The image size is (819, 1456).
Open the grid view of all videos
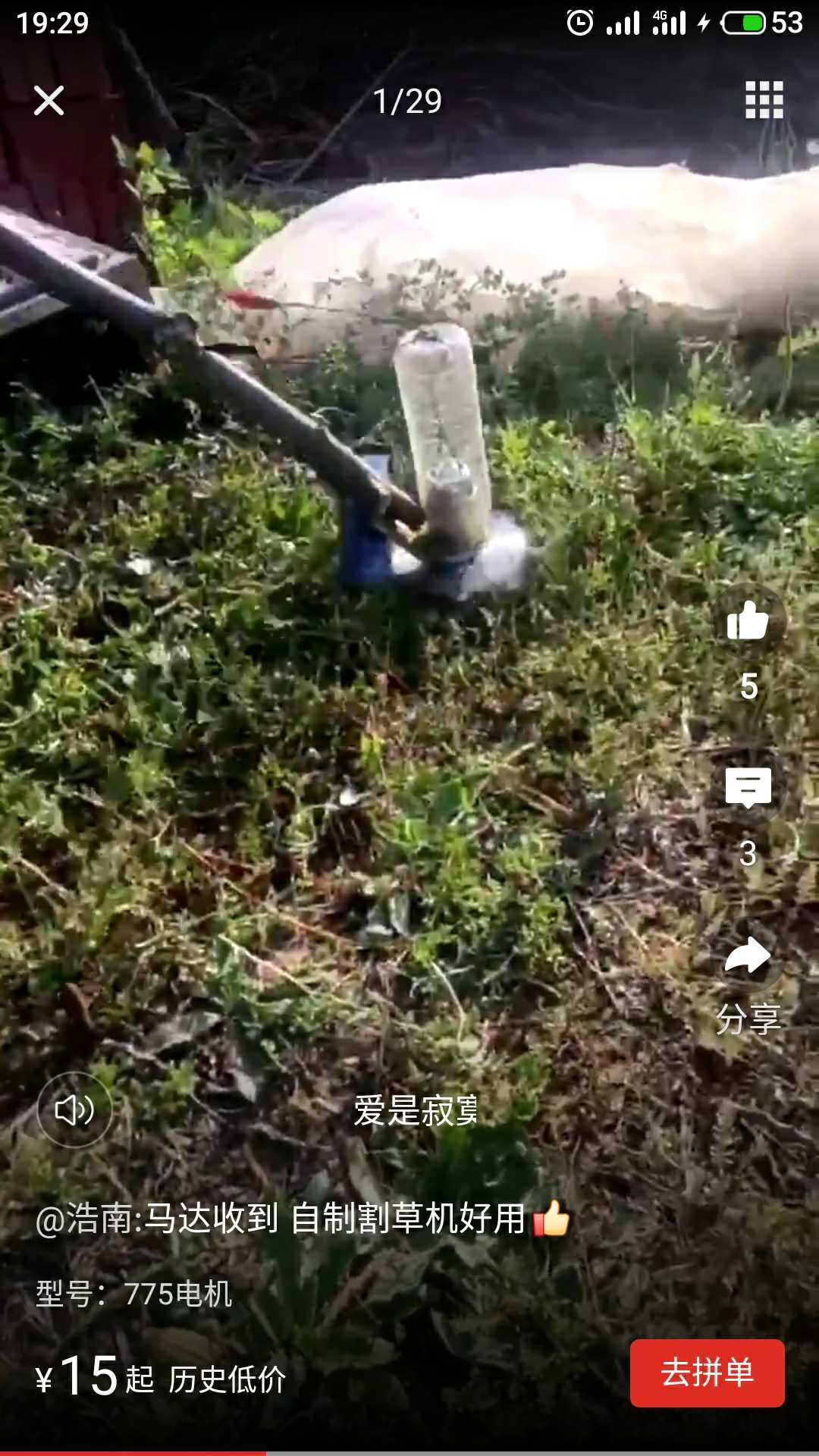764,100
